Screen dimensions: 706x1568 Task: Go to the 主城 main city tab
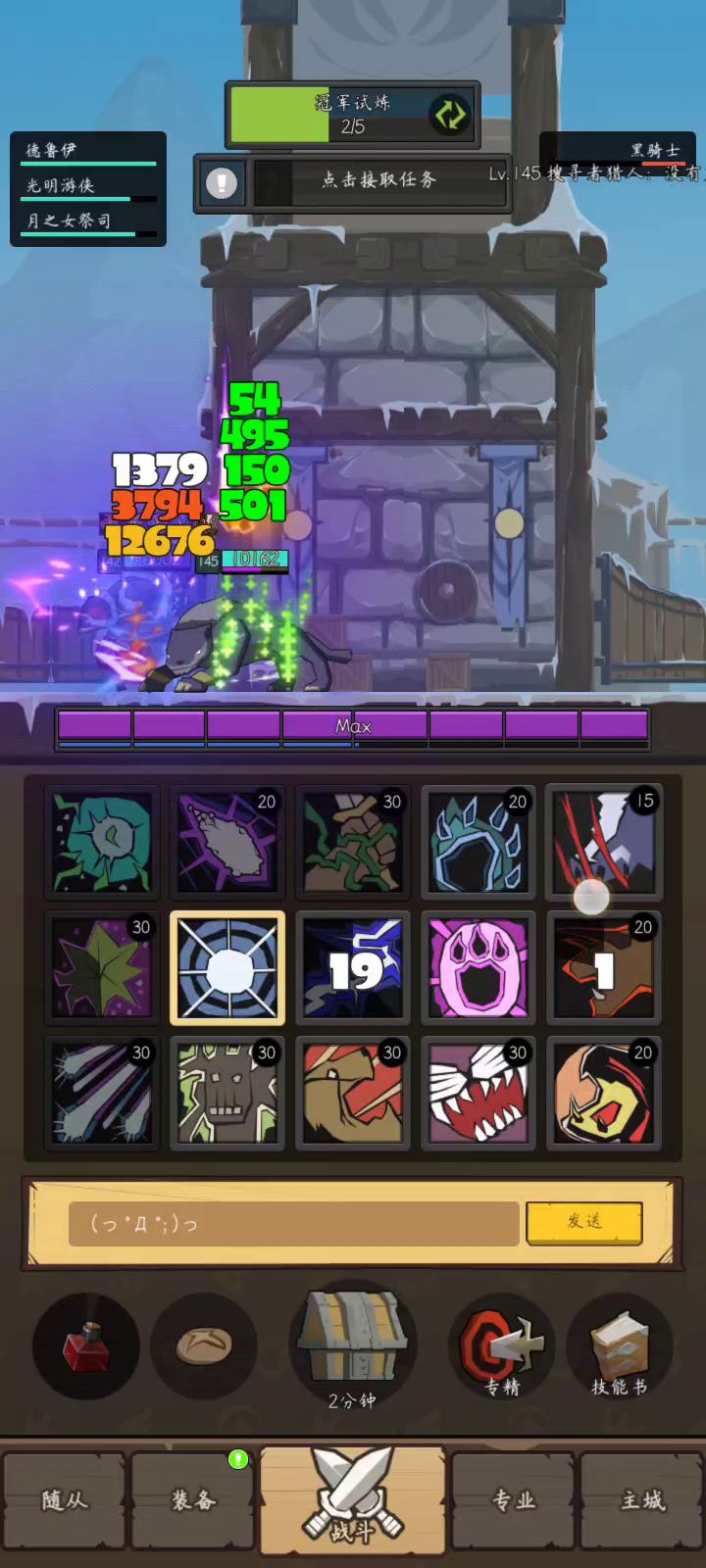coord(642,1499)
